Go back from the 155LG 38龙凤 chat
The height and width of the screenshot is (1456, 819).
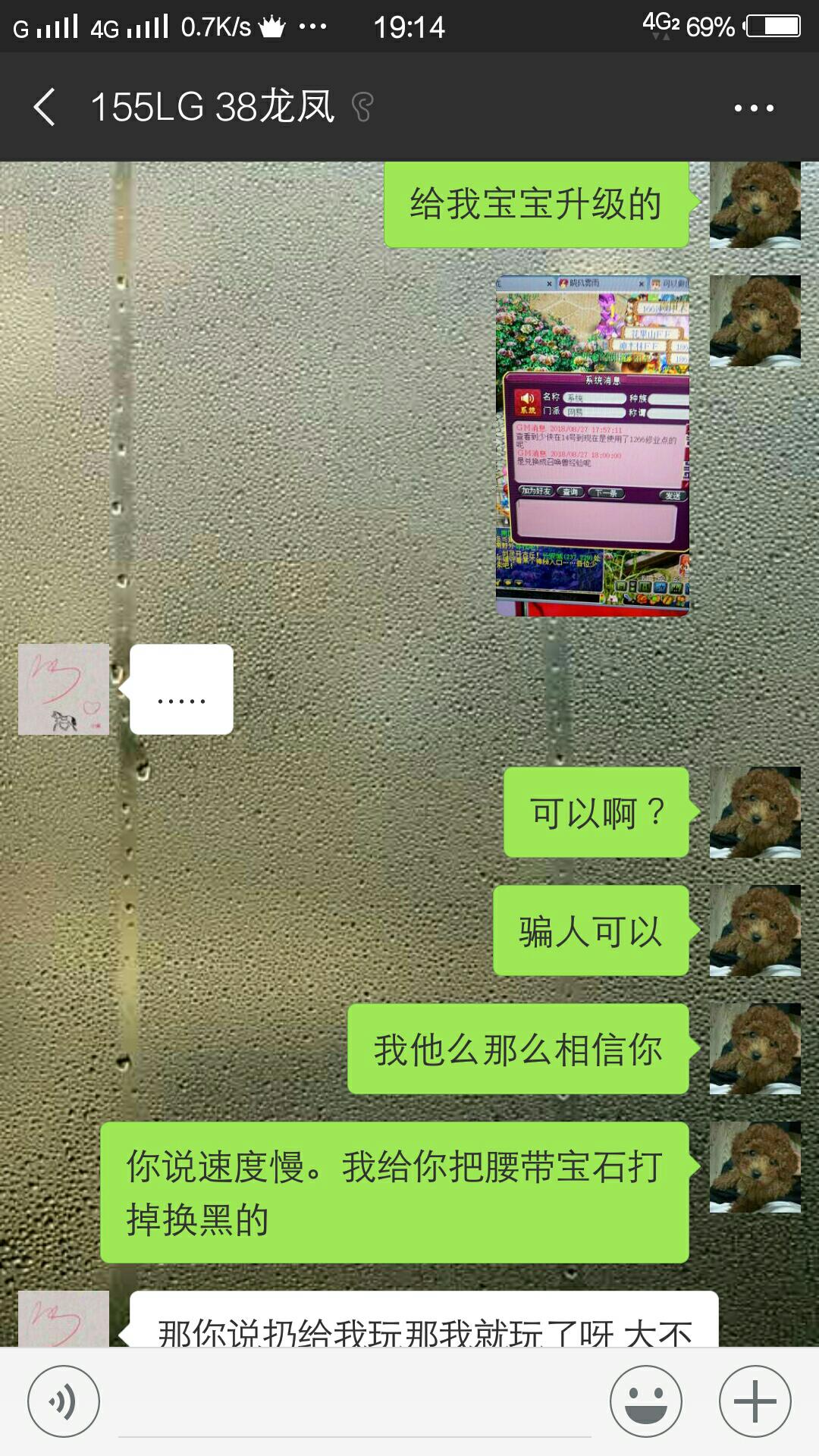[x=44, y=107]
